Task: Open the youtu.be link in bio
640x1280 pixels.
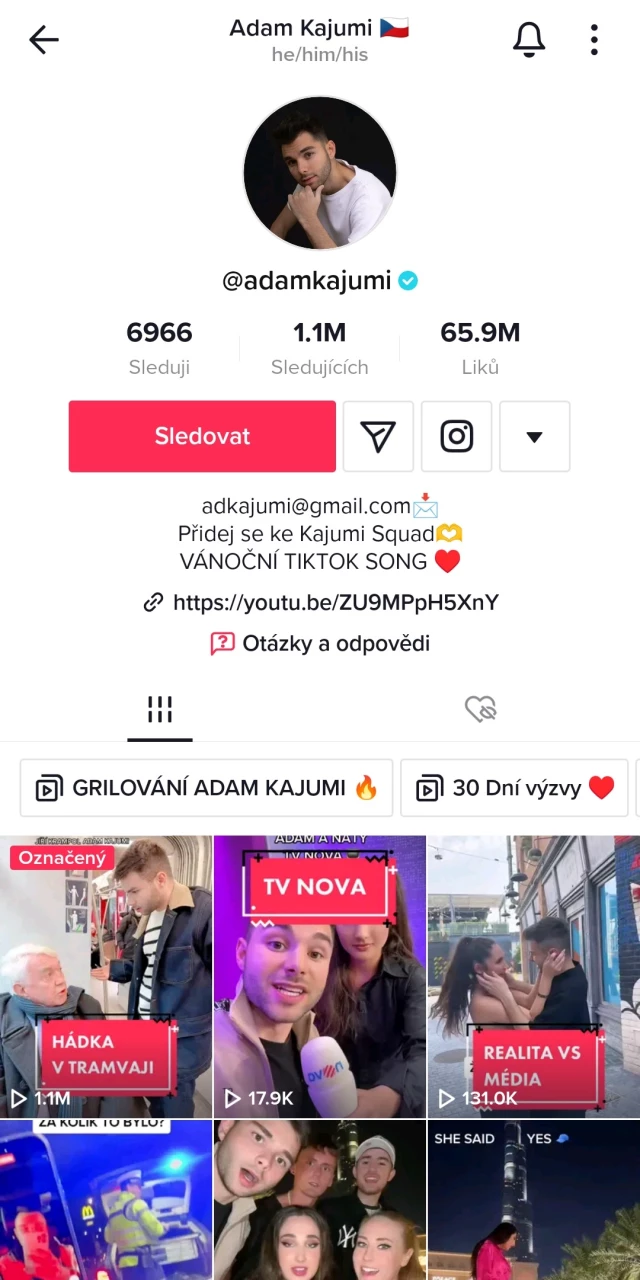Action: [335, 602]
